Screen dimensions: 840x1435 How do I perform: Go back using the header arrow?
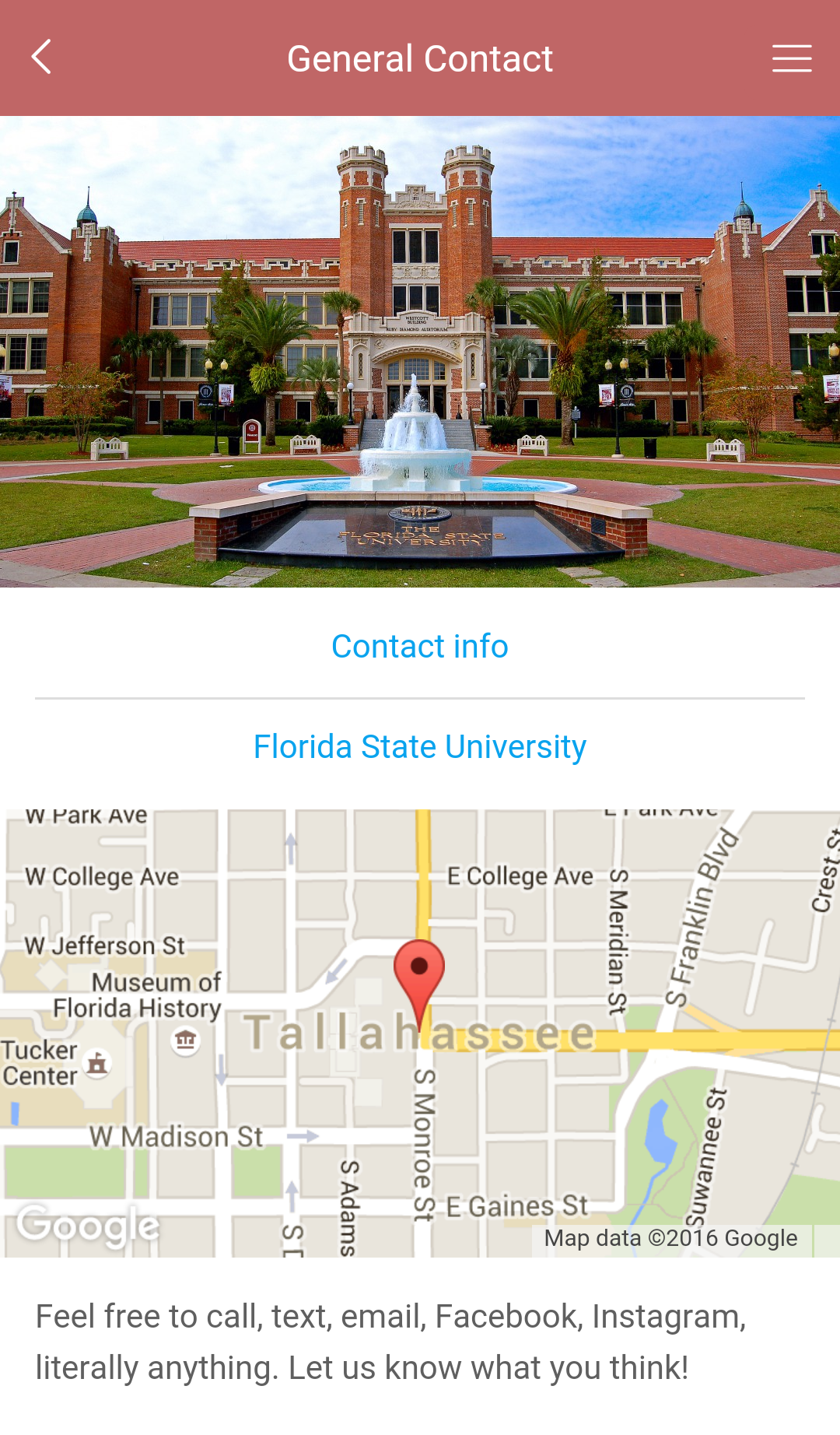pos(42,58)
